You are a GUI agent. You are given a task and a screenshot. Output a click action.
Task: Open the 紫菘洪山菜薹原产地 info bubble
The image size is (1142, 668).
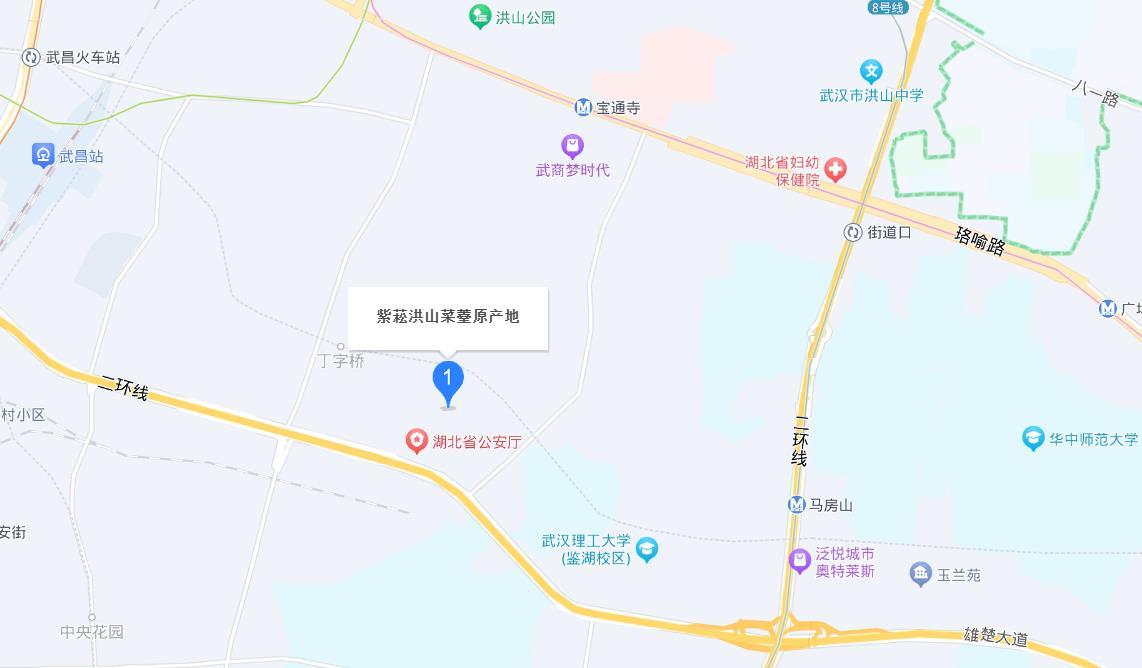(448, 317)
